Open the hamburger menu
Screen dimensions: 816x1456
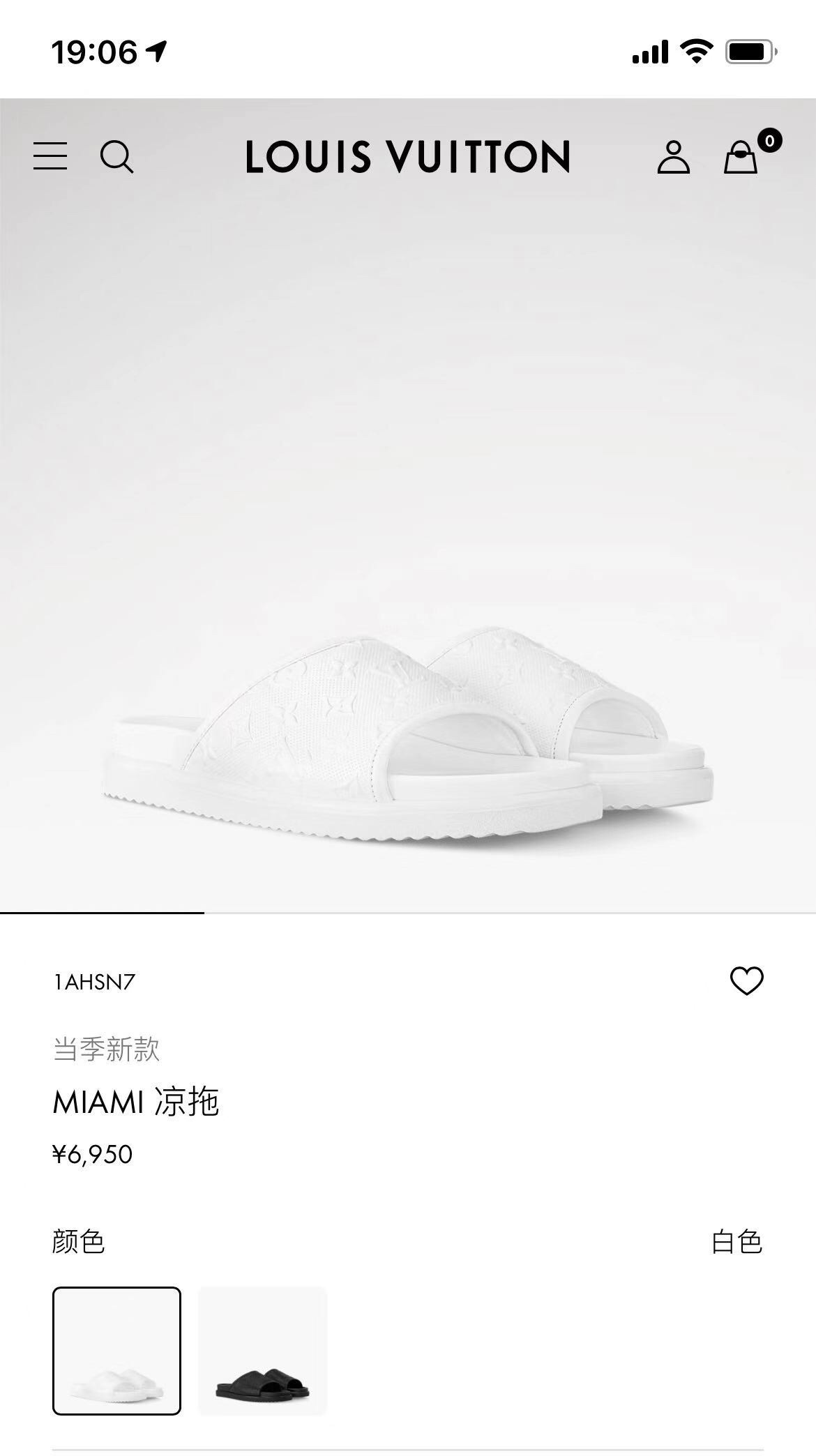click(50, 156)
